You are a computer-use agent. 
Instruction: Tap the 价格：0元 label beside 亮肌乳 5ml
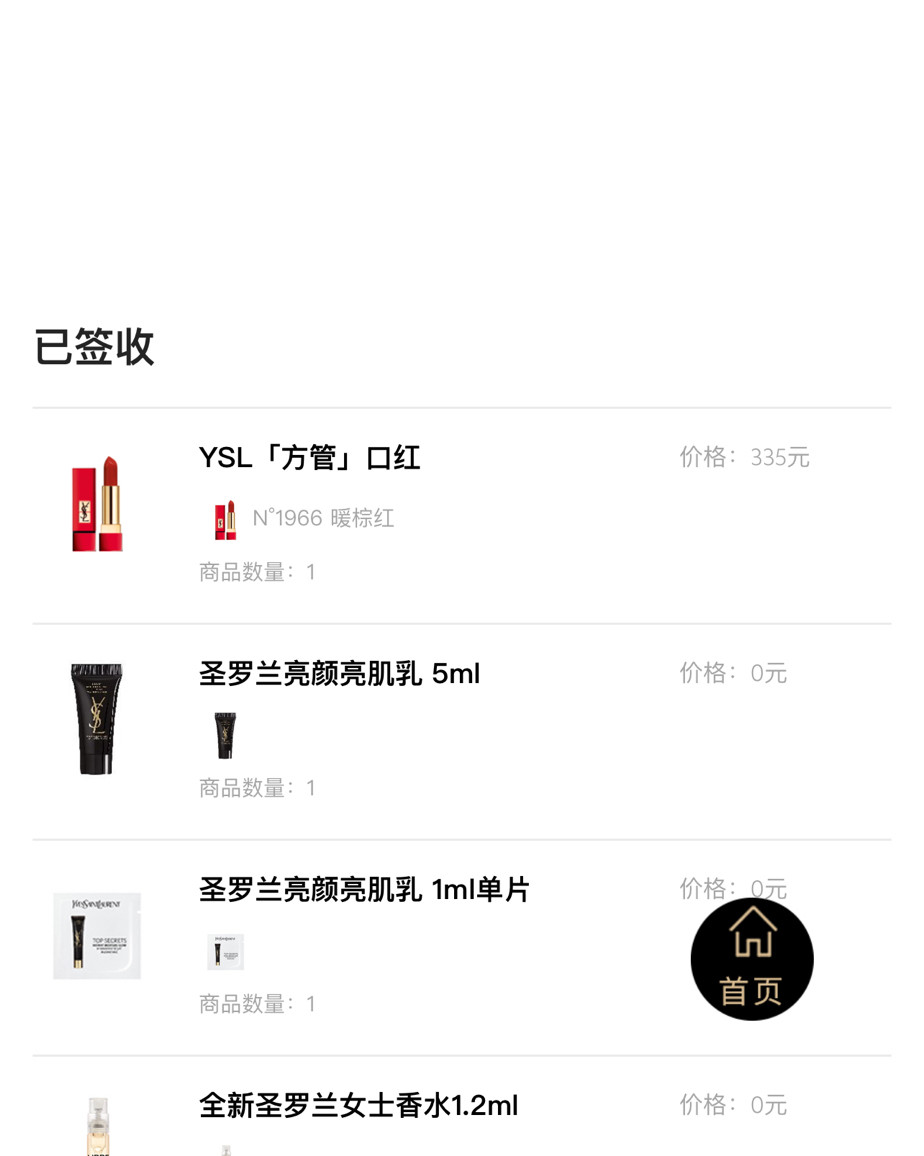point(732,673)
